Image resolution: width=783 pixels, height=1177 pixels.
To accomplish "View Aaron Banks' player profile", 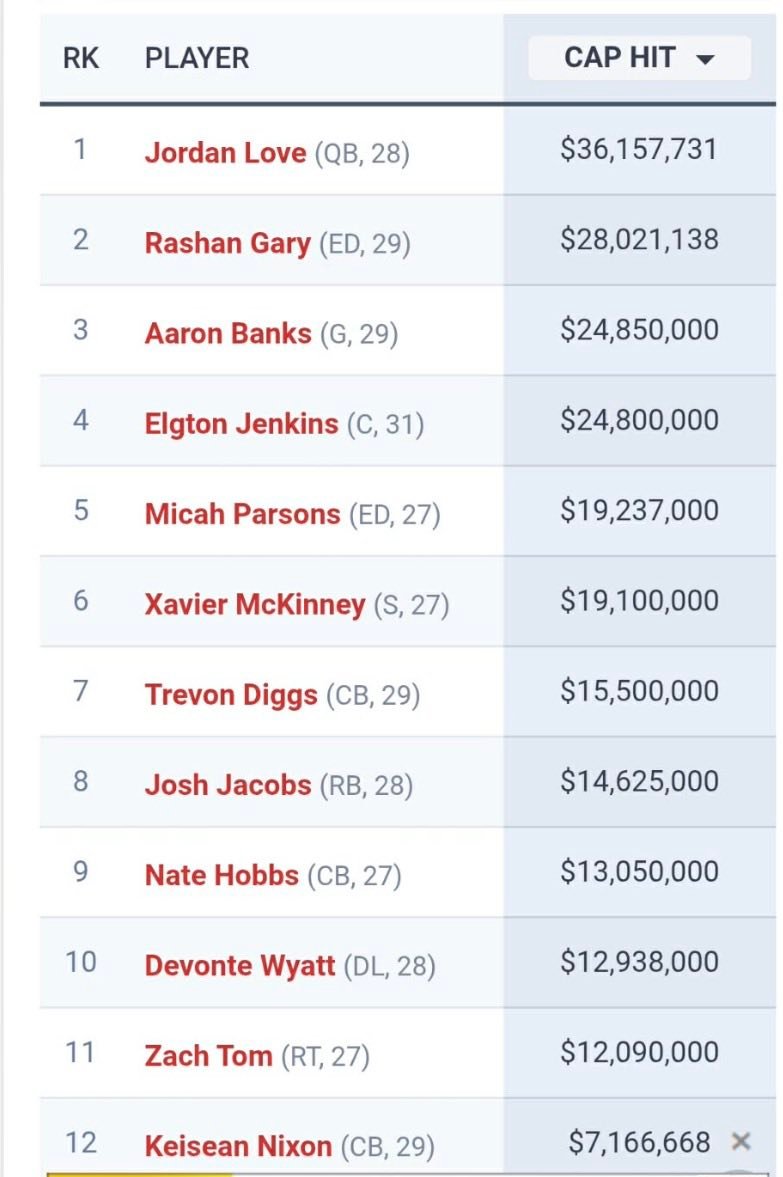I will pyautogui.click(x=227, y=333).
